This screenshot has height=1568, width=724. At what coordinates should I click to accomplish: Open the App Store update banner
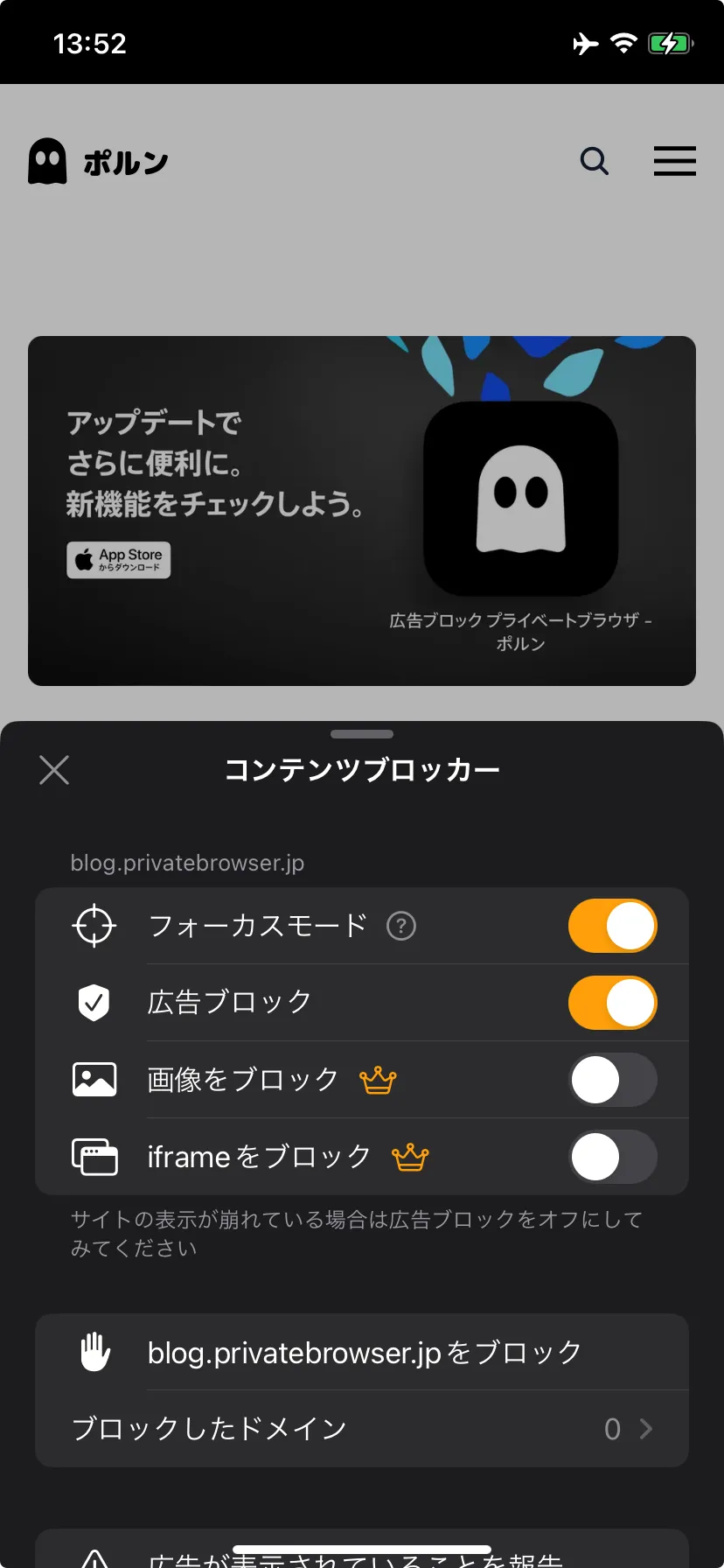[x=362, y=511]
